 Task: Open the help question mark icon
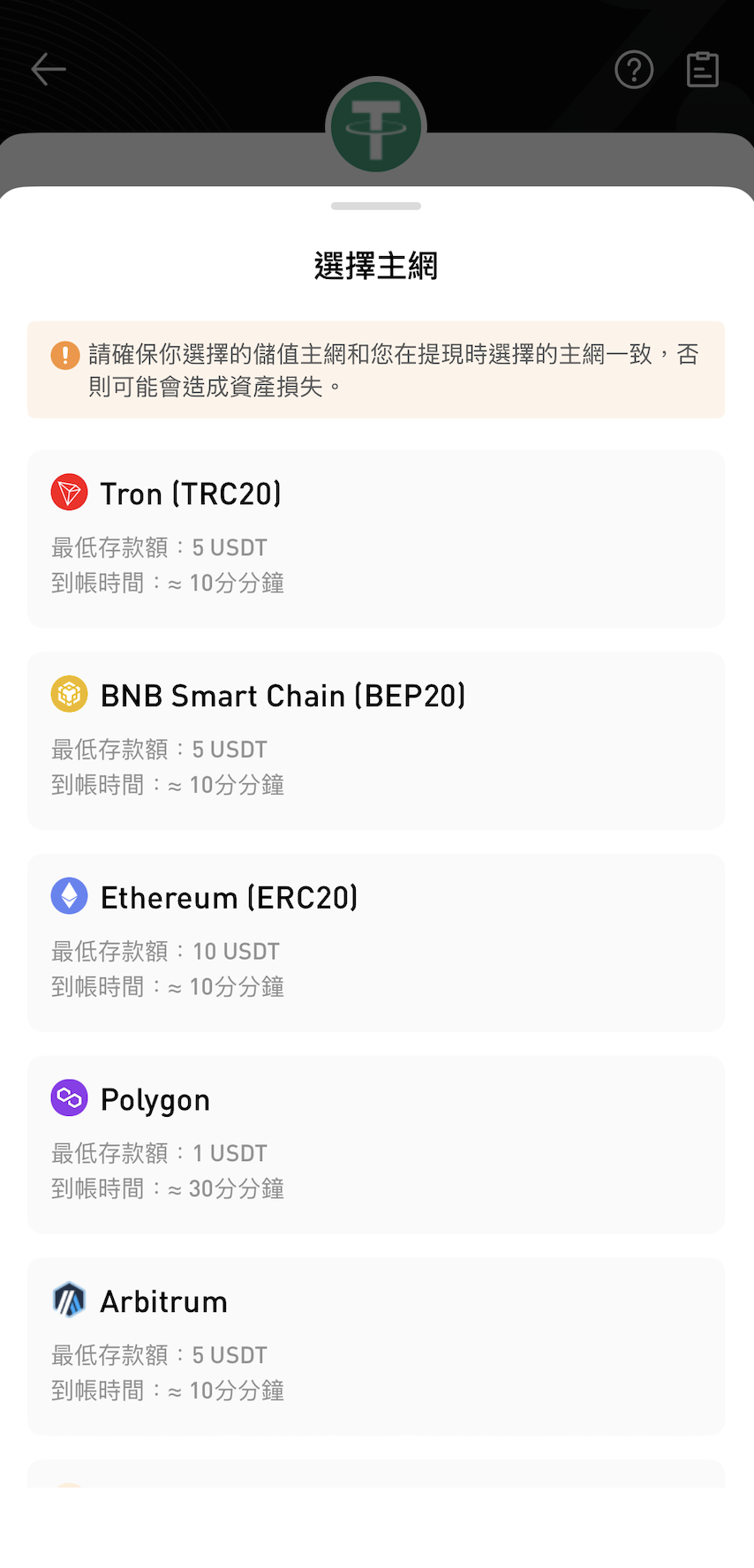634,70
